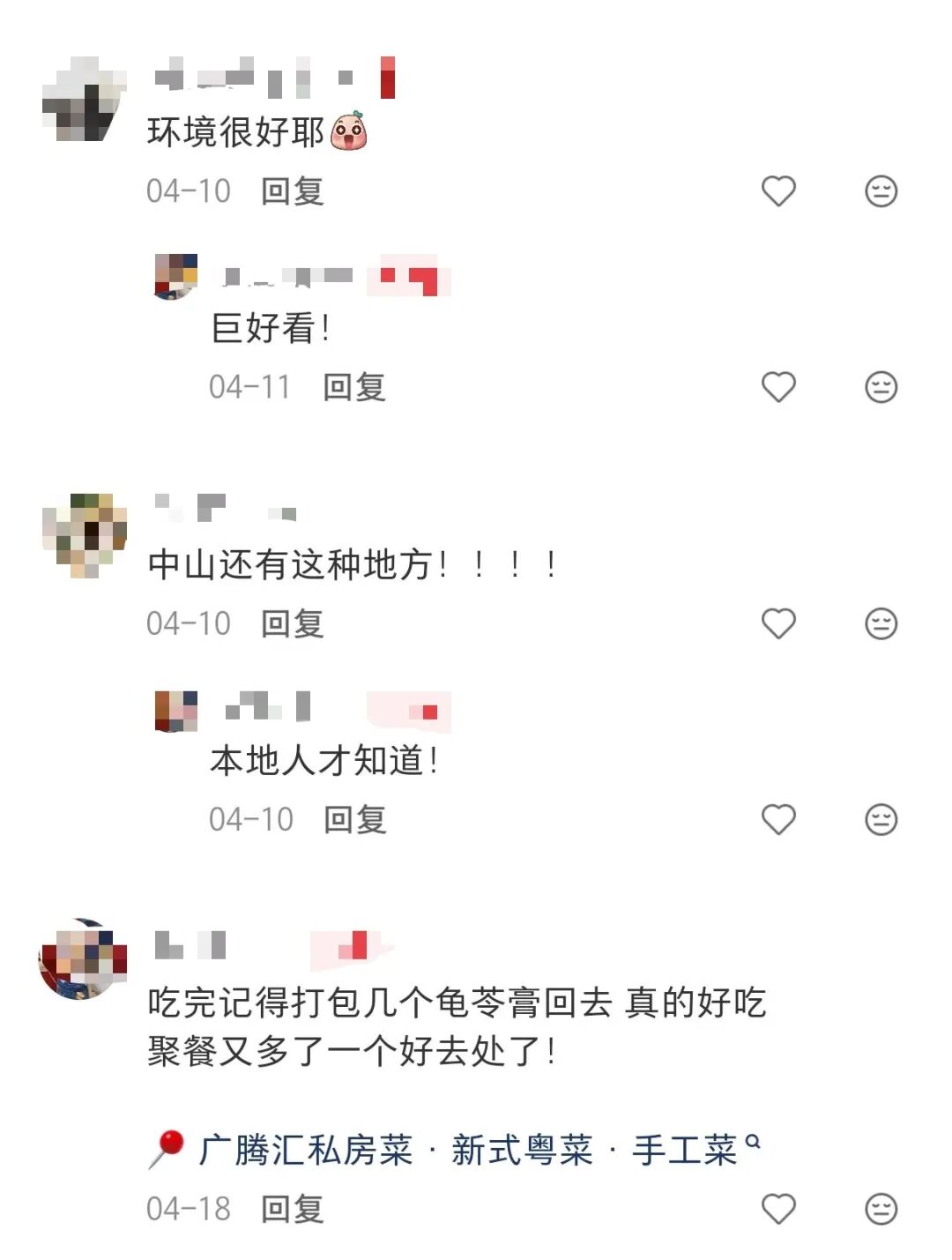Image resolution: width=952 pixels, height=1260 pixels.
Task: Like the comment "环境很好耶"
Action: 778,191
